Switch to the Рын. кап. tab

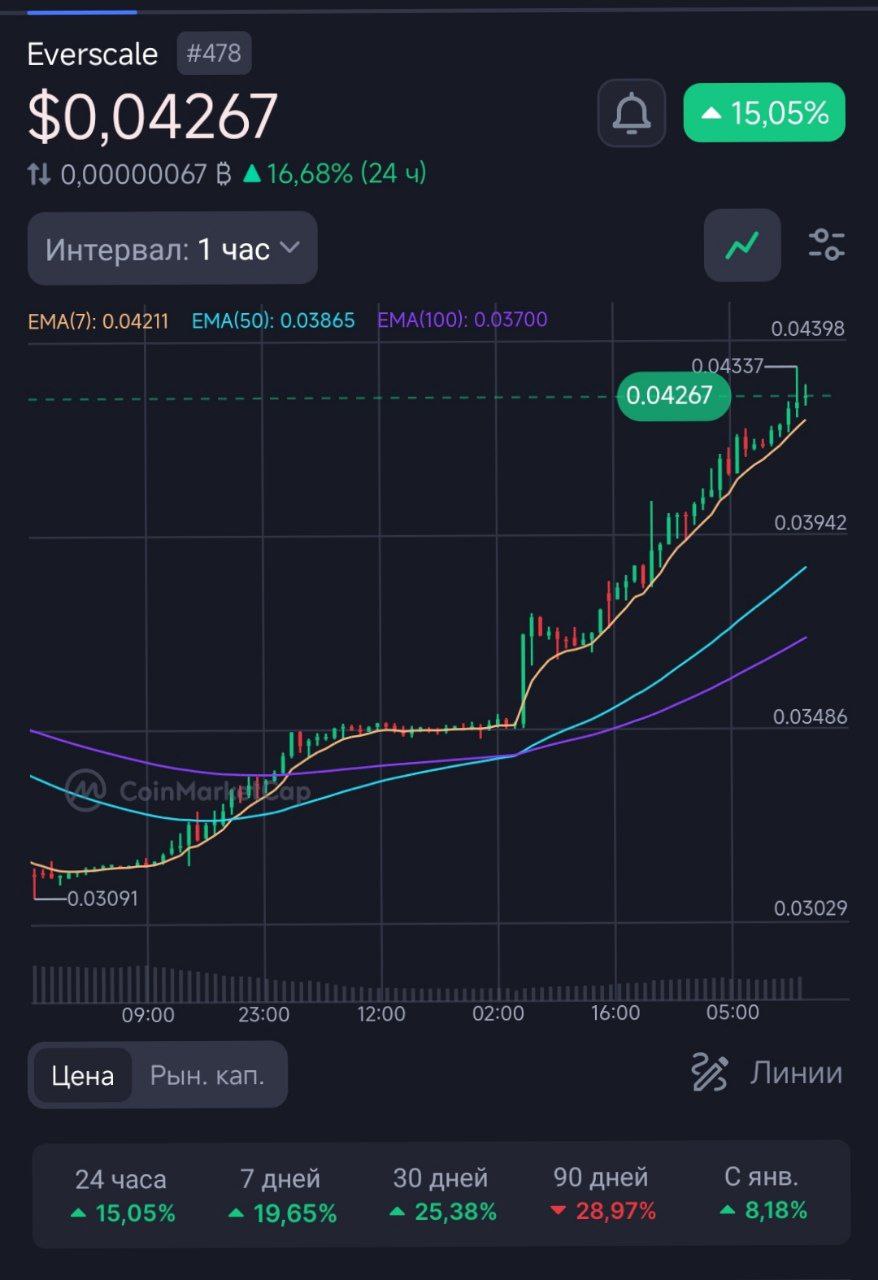click(x=207, y=1075)
